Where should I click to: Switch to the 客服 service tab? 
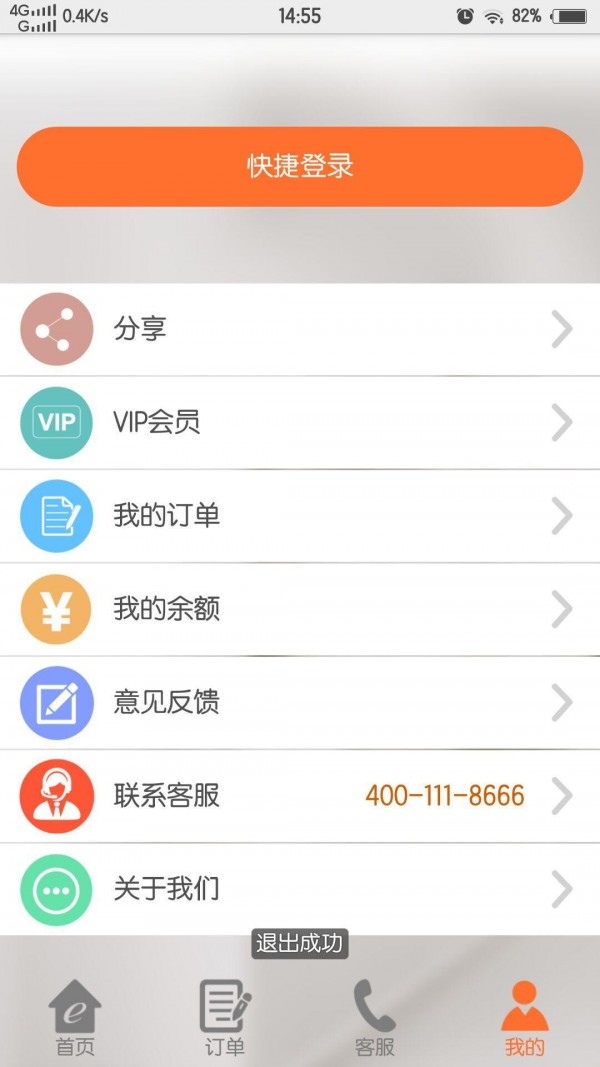click(375, 1018)
